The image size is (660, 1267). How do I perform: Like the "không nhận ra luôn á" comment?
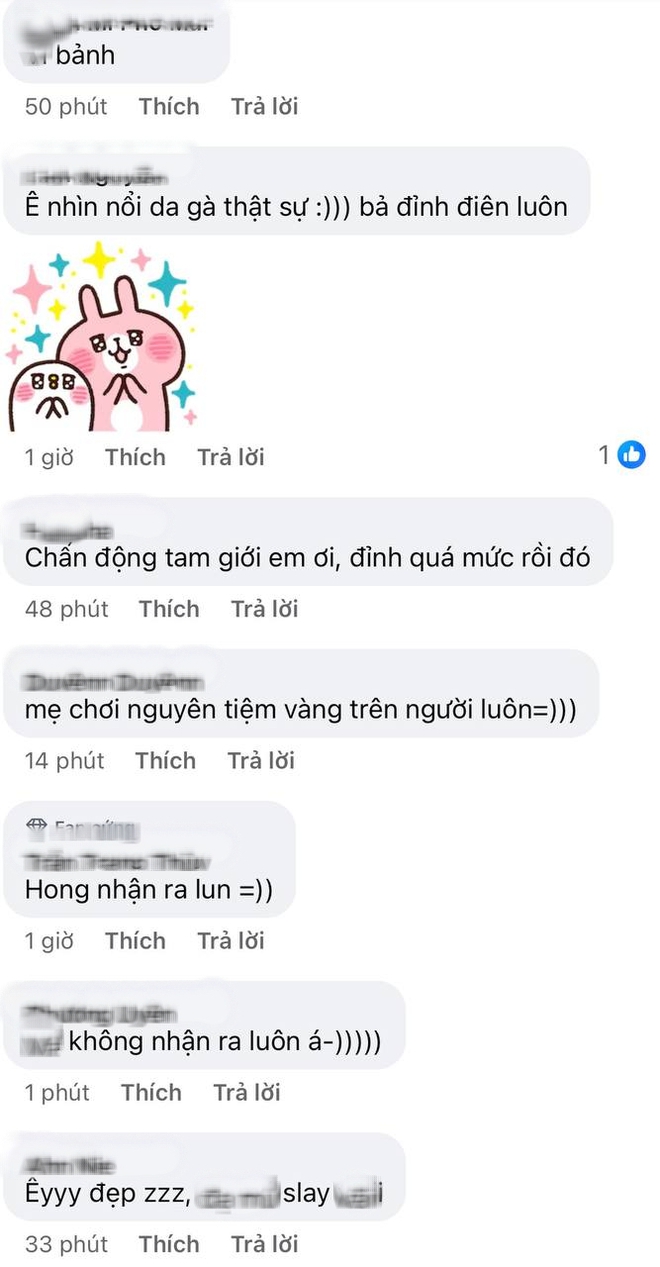pos(151,1093)
